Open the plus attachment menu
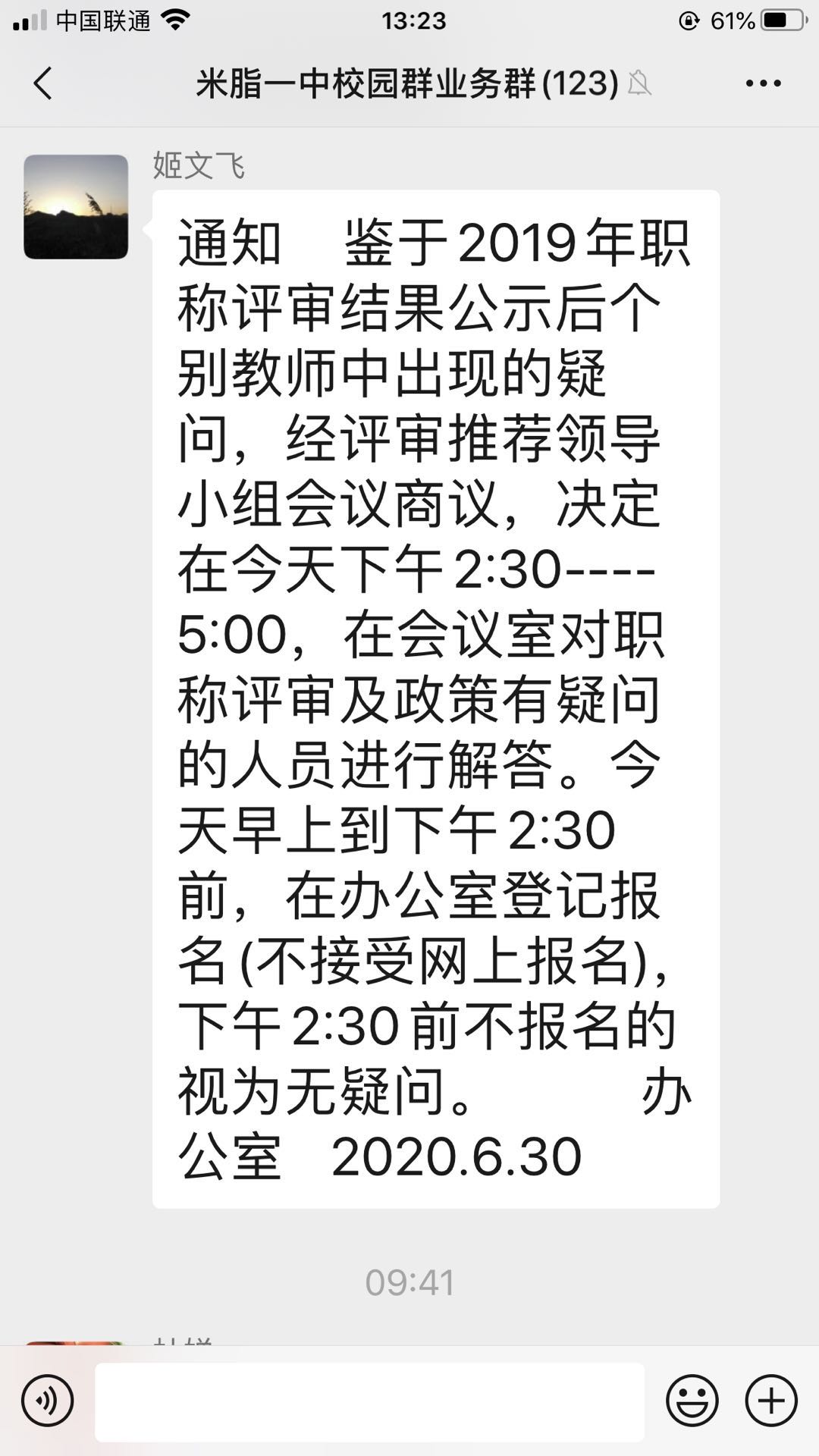The width and height of the screenshot is (819, 1456). pyautogui.click(x=771, y=1401)
